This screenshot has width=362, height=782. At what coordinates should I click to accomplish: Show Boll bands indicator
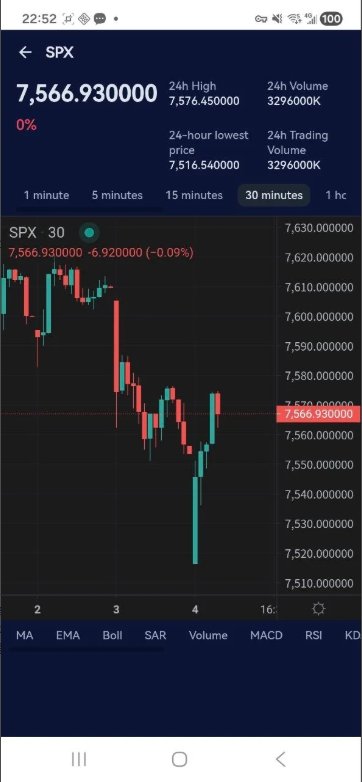coord(112,635)
